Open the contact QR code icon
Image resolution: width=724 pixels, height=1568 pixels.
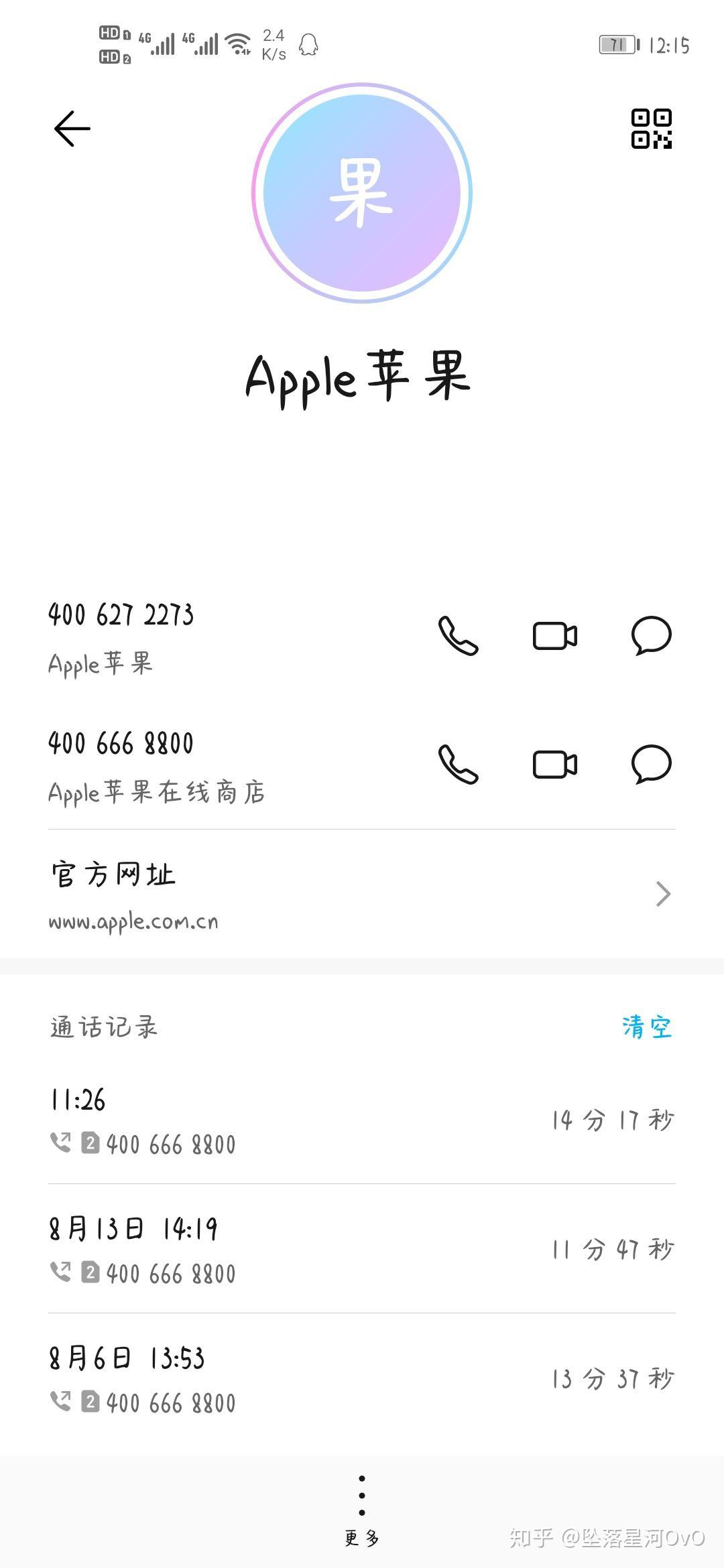click(x=651, y=129)
